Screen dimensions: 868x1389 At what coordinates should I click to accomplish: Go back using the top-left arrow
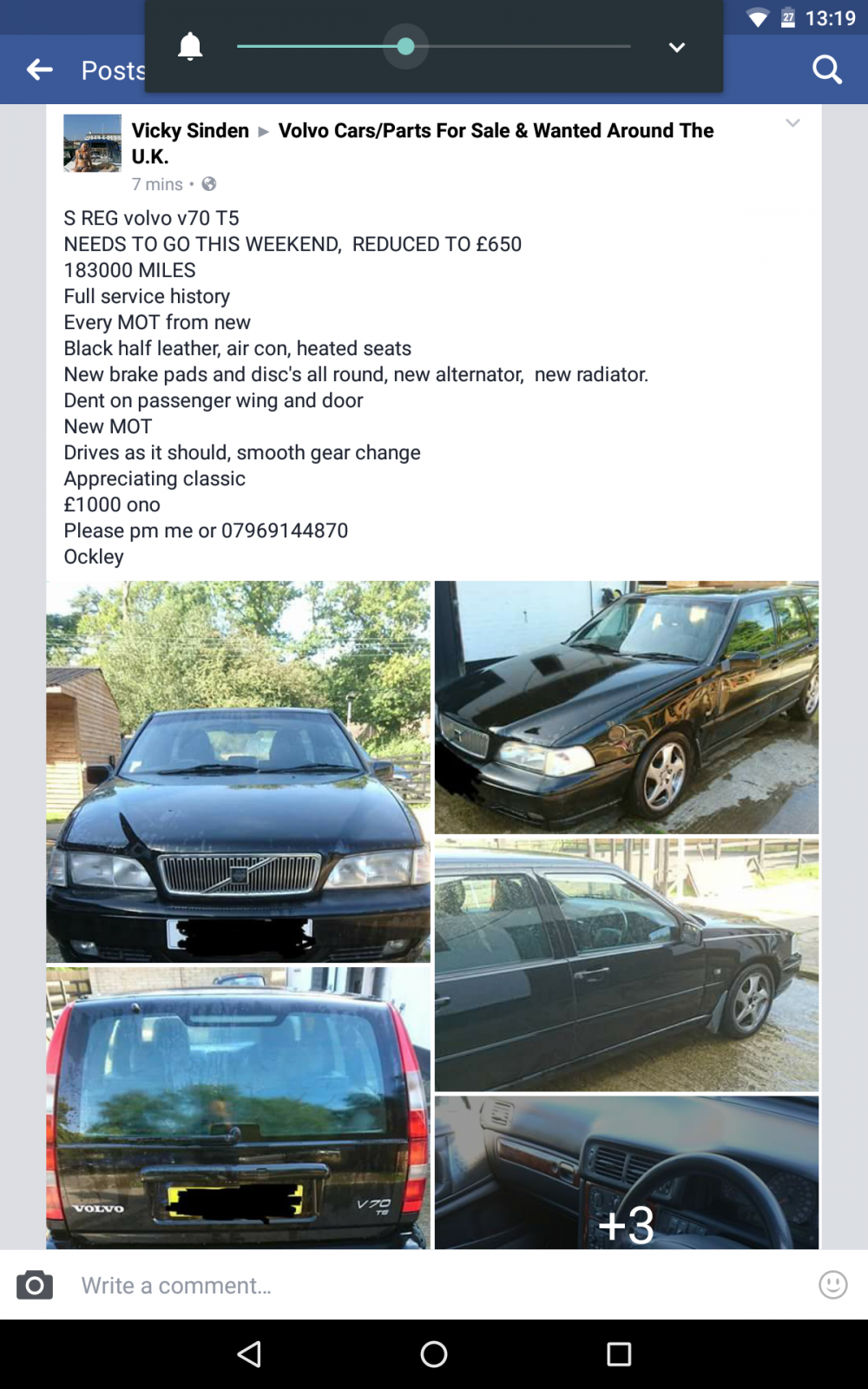pos(40,69)
